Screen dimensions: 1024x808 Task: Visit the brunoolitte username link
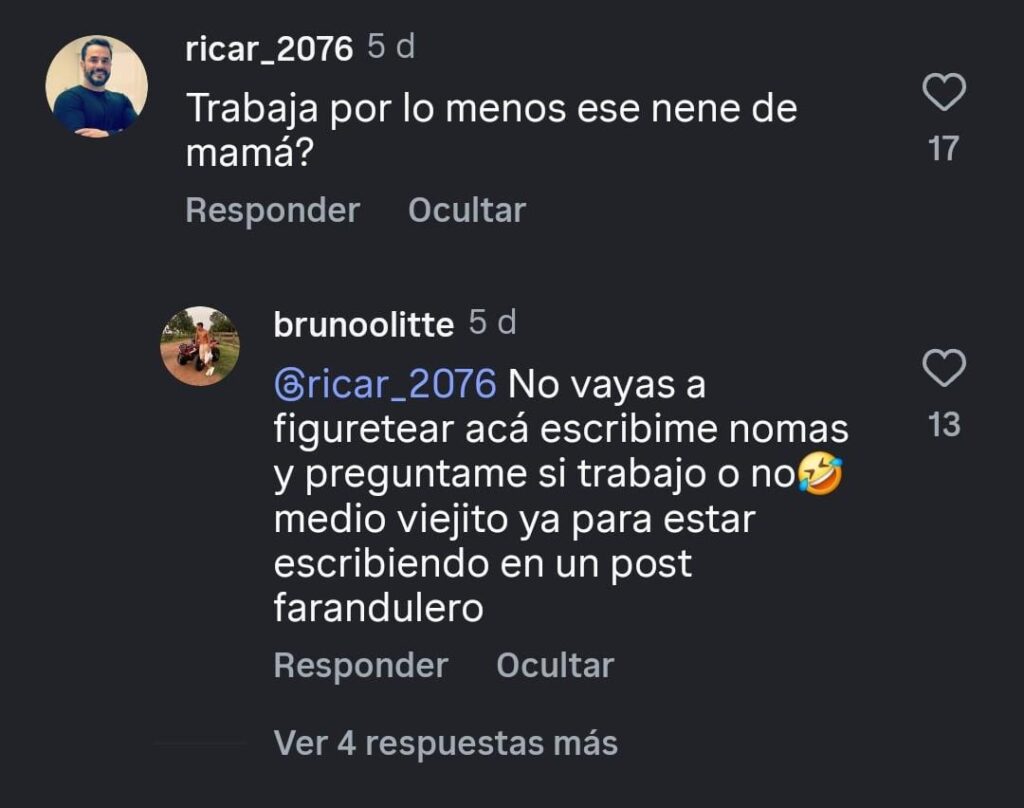coord(363,324)
